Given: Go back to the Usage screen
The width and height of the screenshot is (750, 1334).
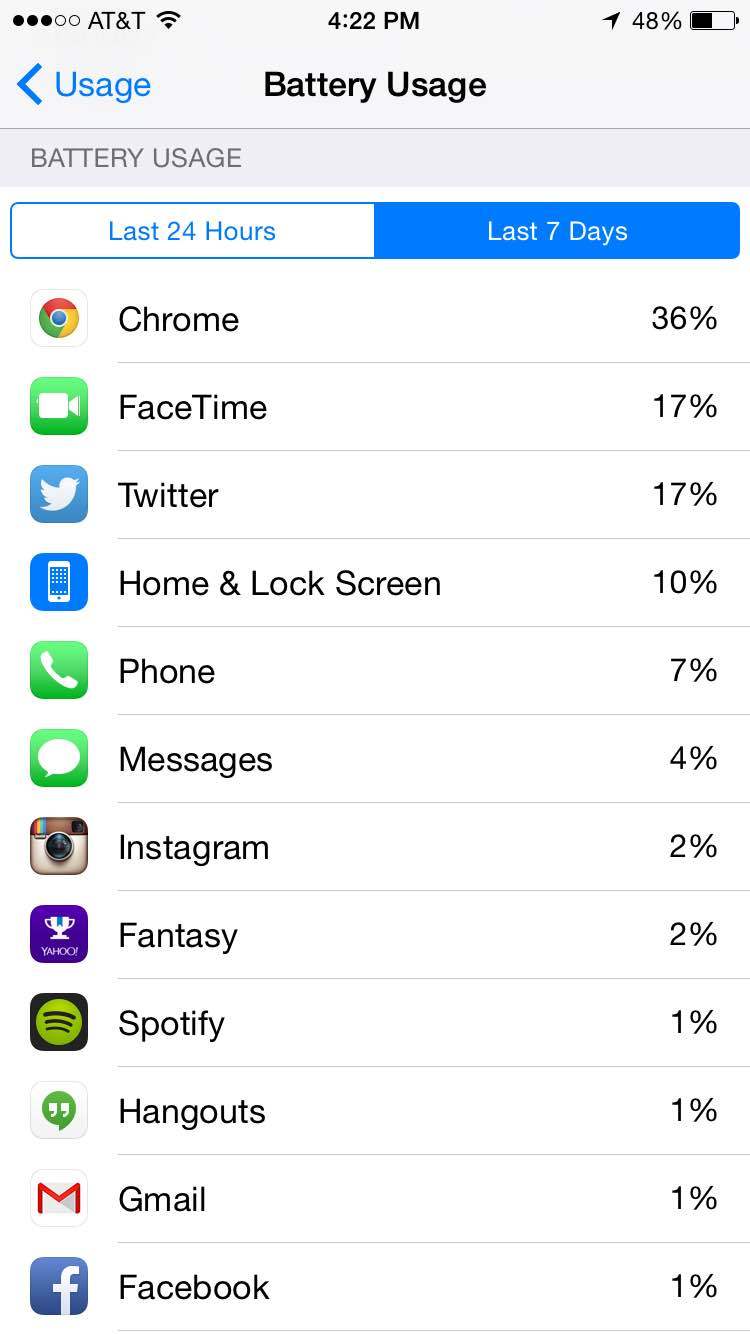Looking at the screenshot, I should click(x=84, y=85).
